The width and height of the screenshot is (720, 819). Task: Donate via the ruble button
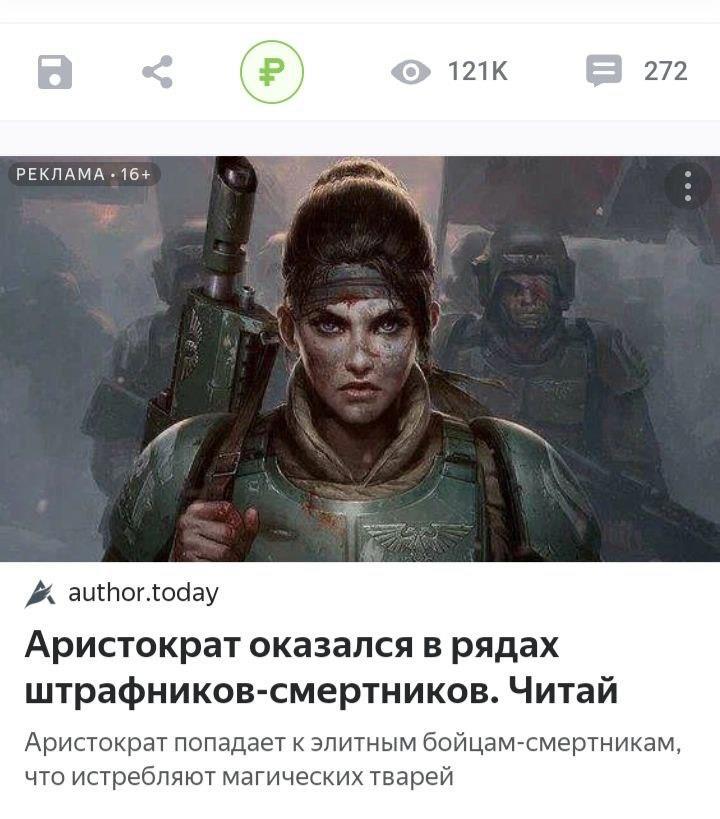pos(271,72)
